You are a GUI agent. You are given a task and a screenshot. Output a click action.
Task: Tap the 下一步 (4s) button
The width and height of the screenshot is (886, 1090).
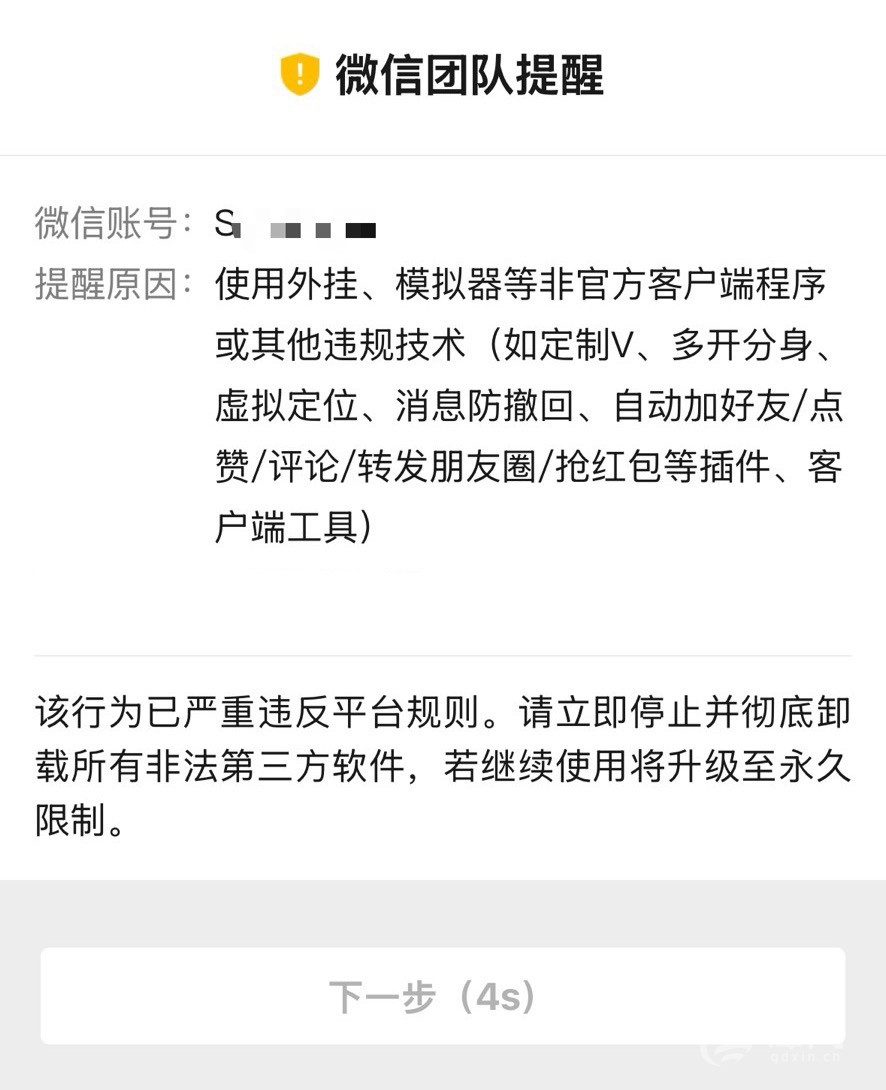(442, 996)
